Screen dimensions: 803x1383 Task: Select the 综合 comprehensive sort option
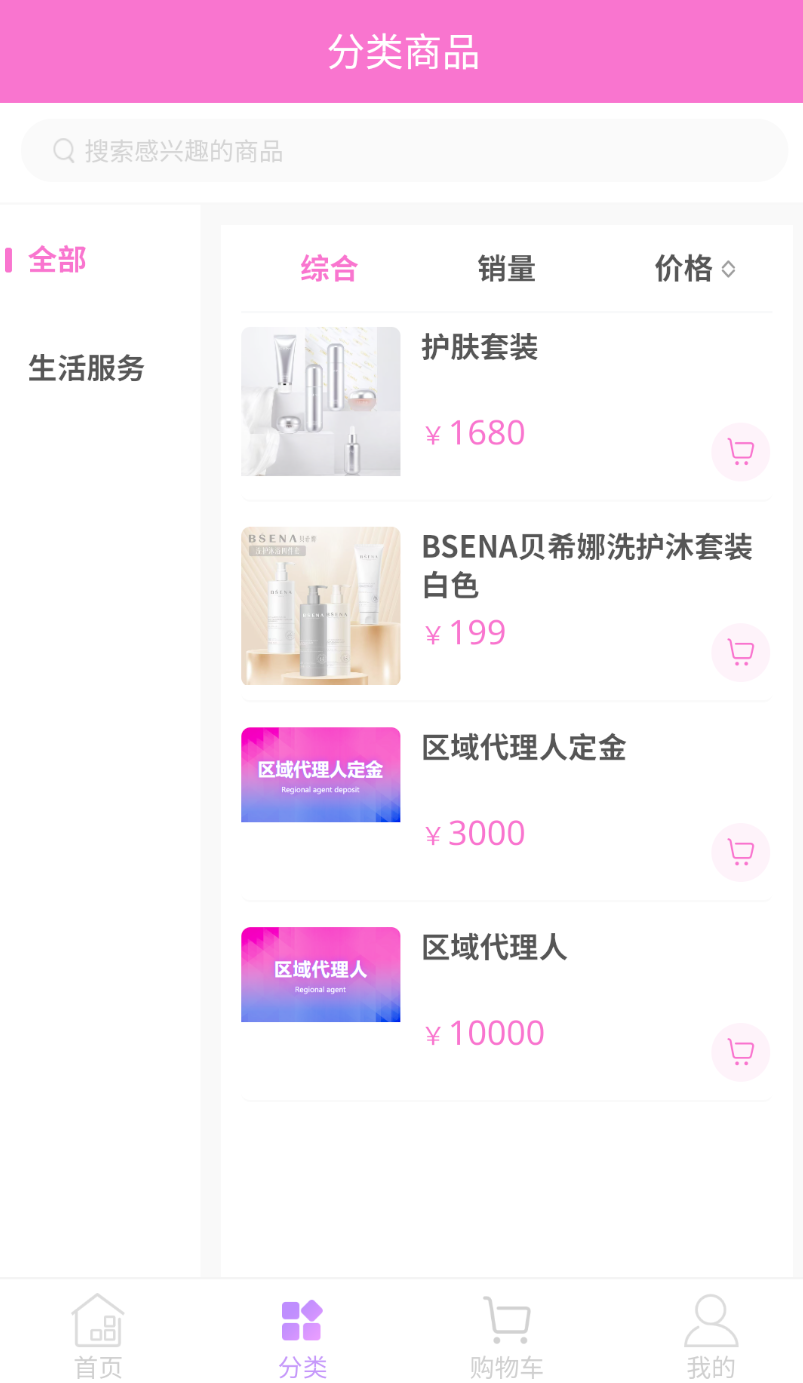pos(330,269)
